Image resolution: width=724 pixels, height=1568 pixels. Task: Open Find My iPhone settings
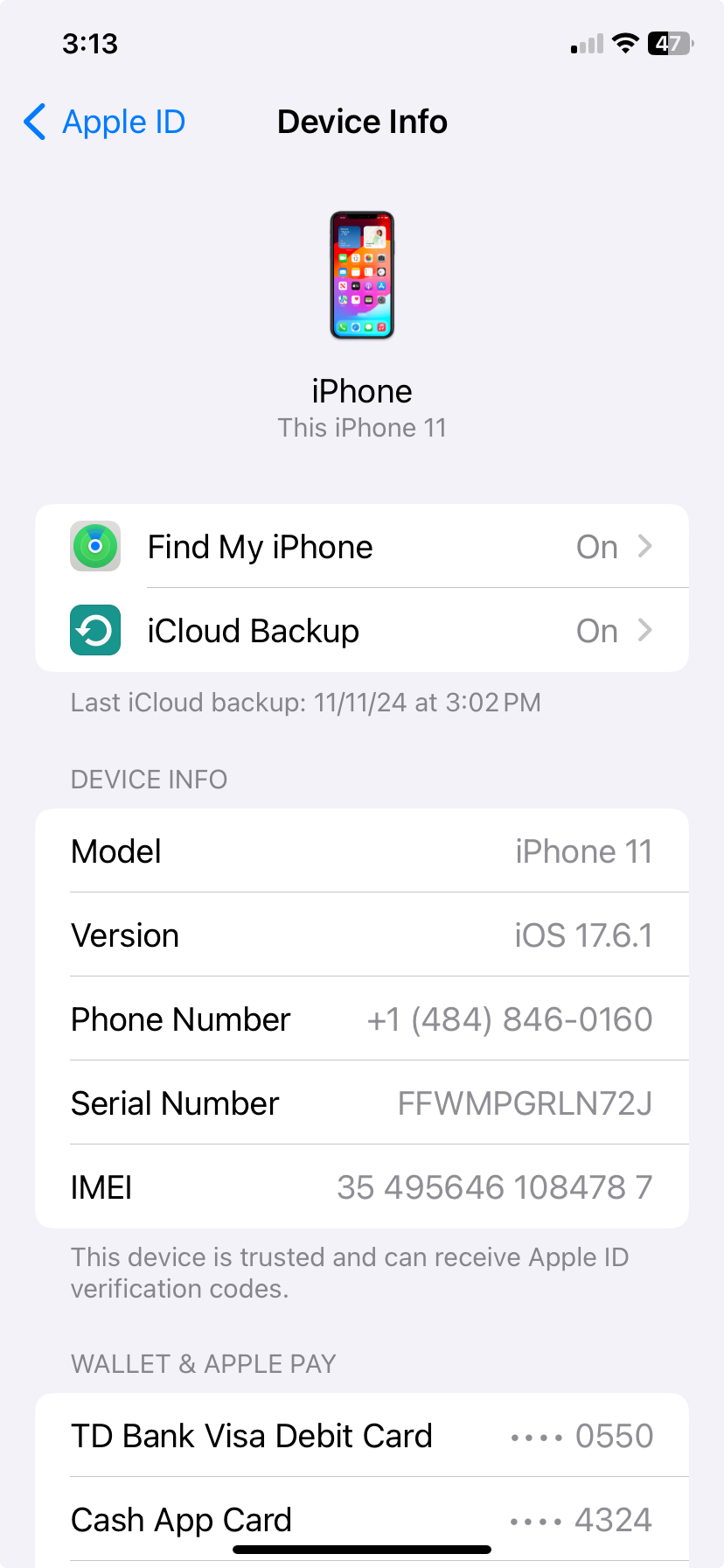click(x=362, y=546)
